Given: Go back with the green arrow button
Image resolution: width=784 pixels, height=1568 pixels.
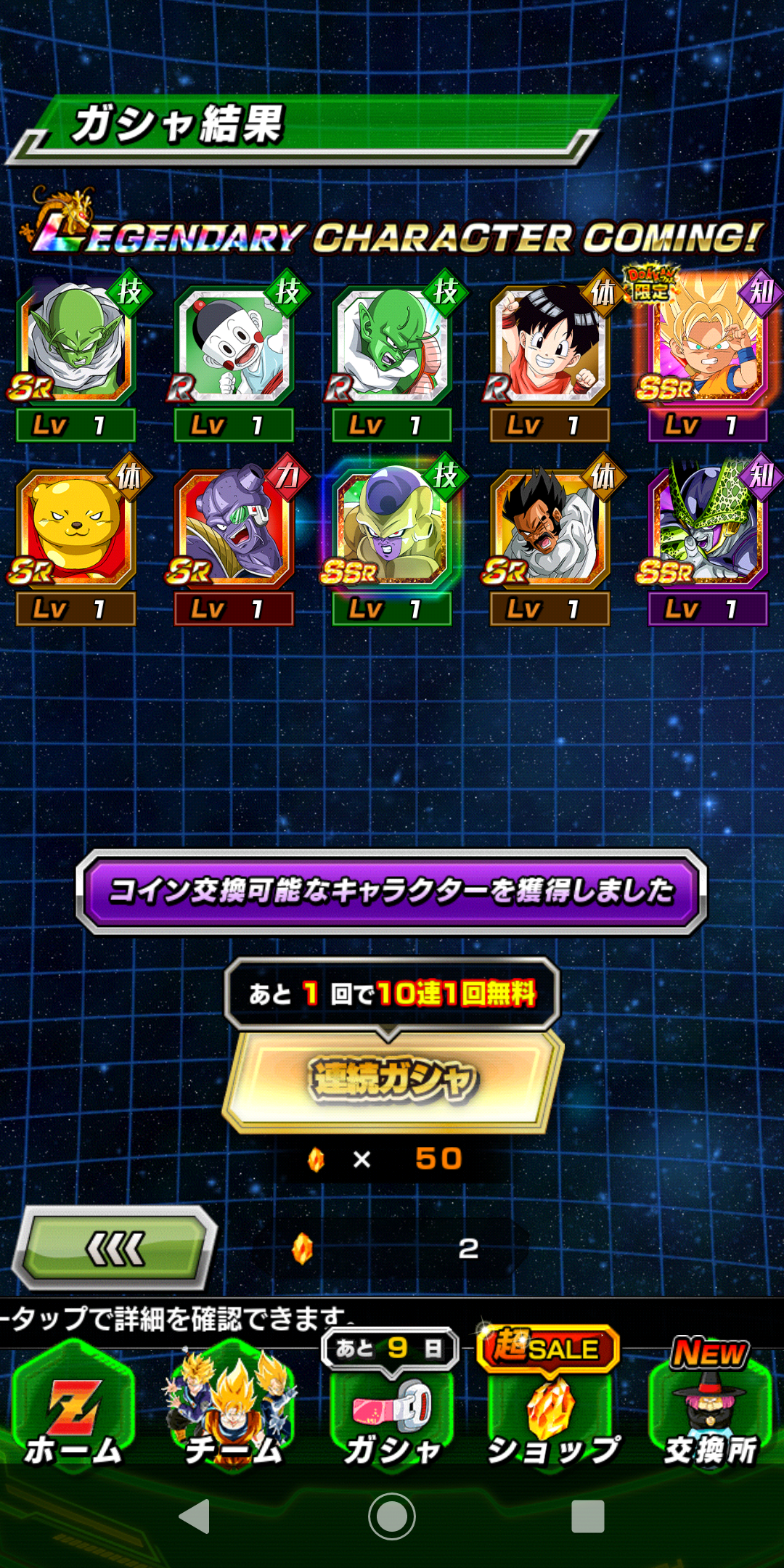Looking at the screenshot, I should pyautogui.click(x=116, y=1249).
